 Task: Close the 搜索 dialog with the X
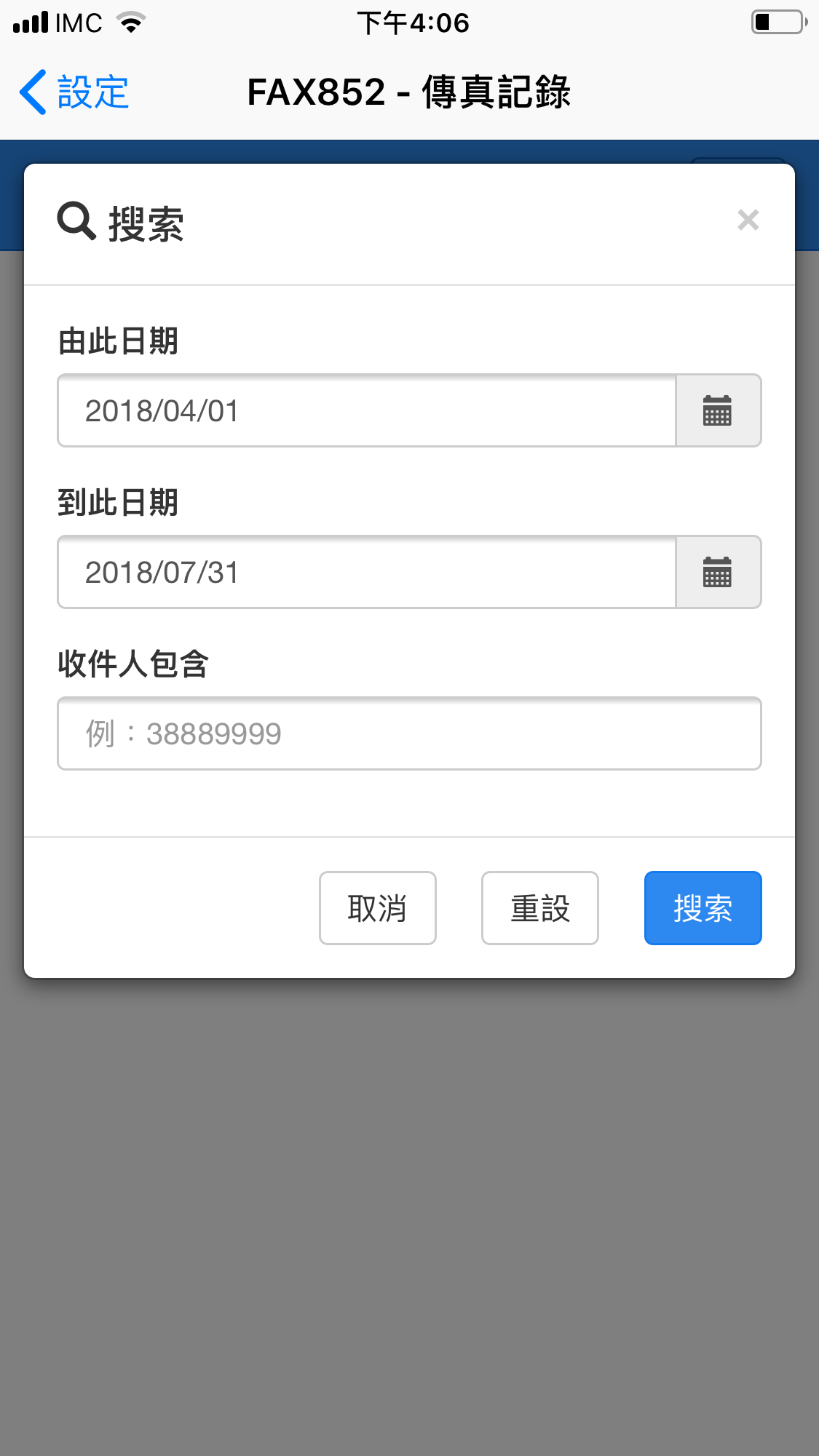[x=748, y=220]
